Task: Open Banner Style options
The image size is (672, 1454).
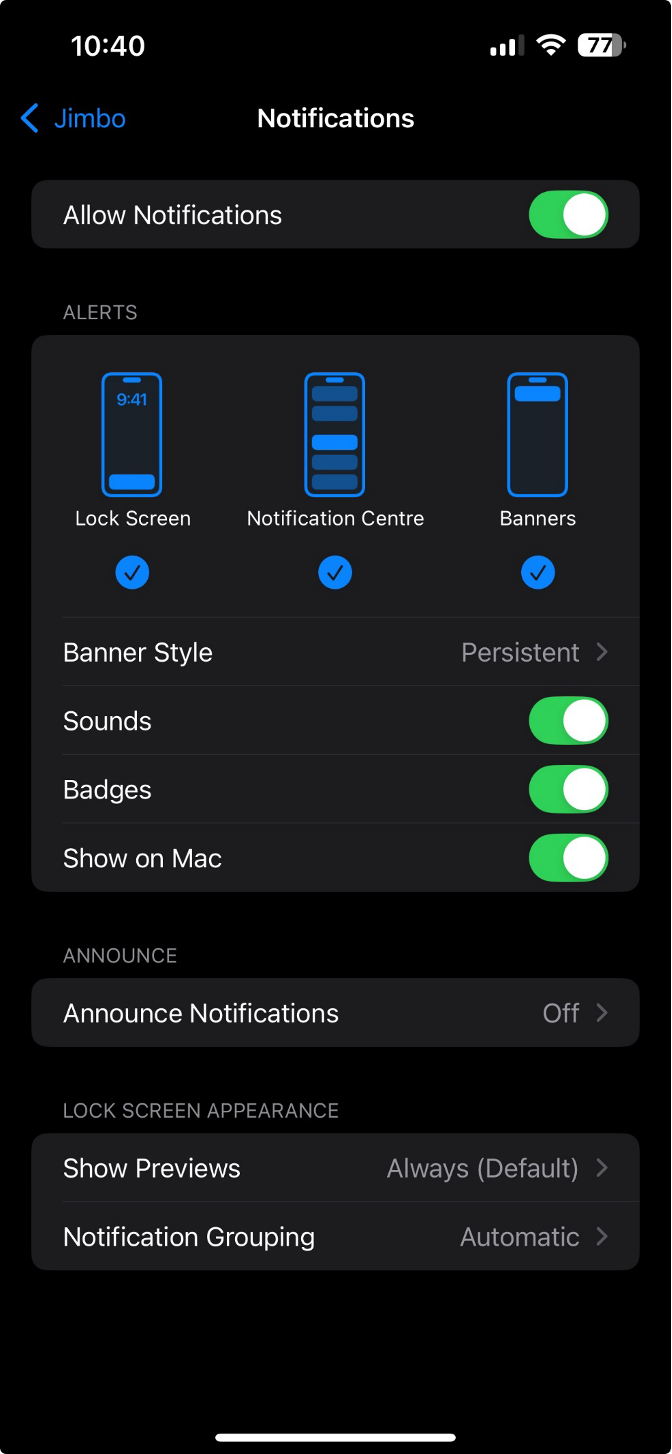Action: coord(335,652)
